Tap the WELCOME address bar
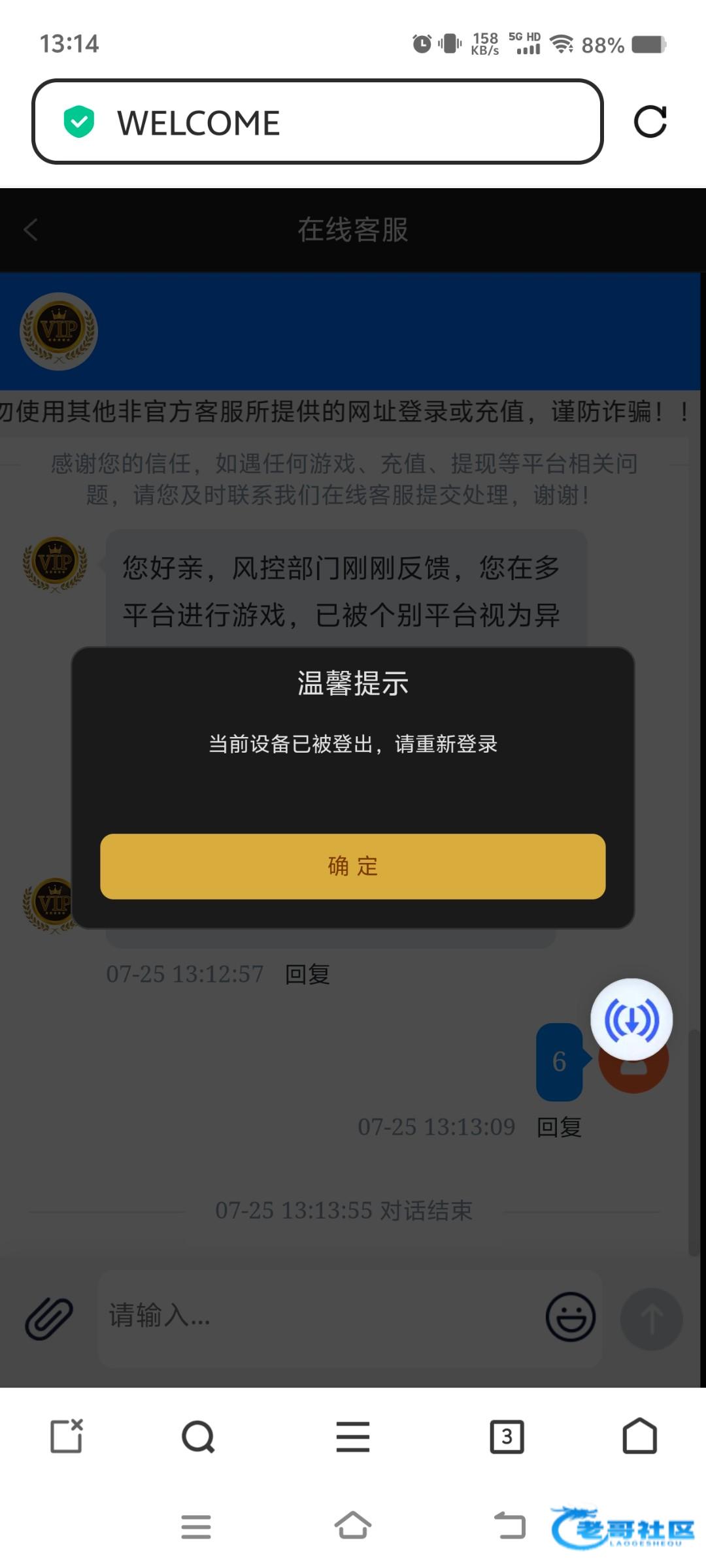The height and width of the screenshot is (1568, 706). [317, 122]
